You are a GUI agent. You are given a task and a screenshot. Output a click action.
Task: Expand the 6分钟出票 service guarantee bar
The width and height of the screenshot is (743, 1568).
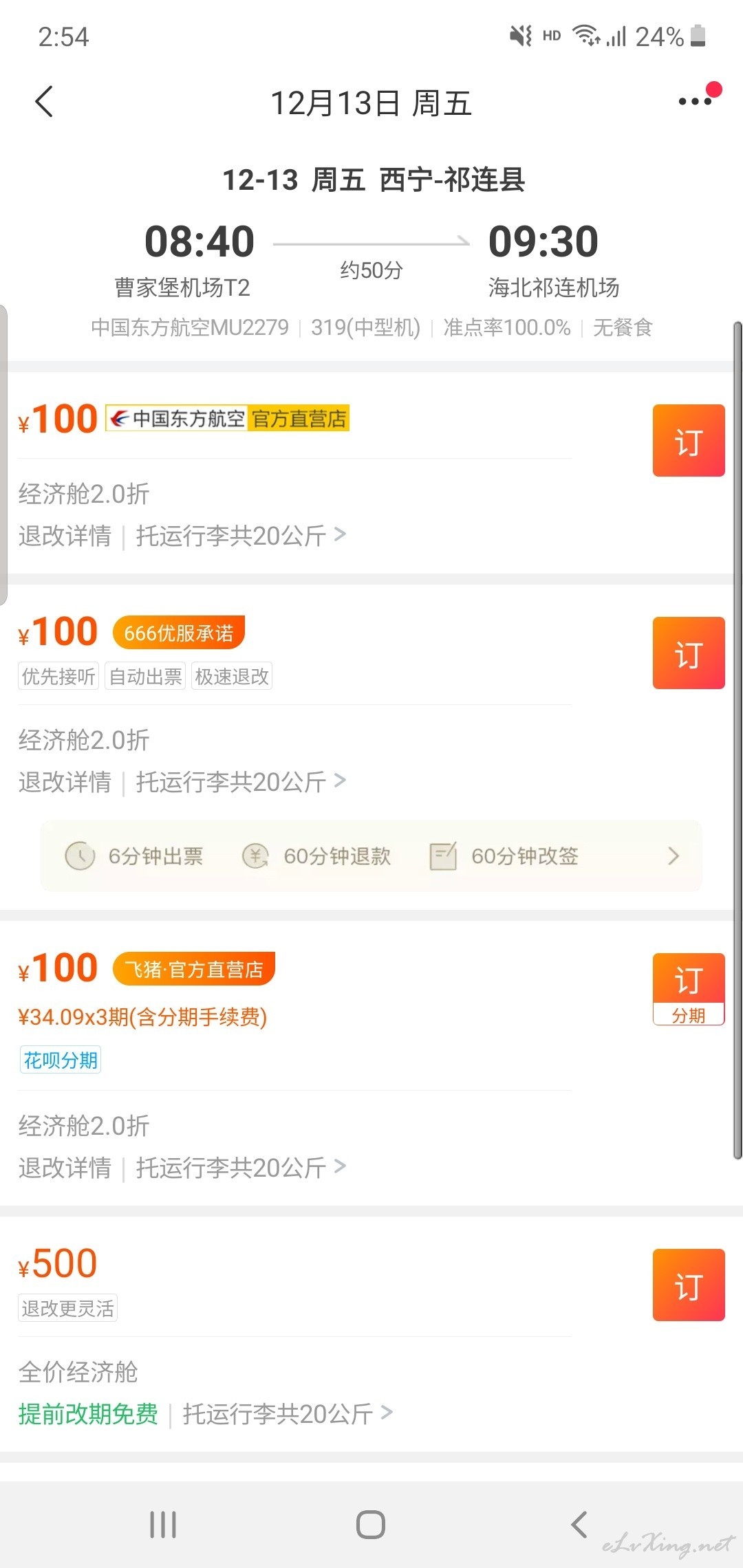click(371, 856)
